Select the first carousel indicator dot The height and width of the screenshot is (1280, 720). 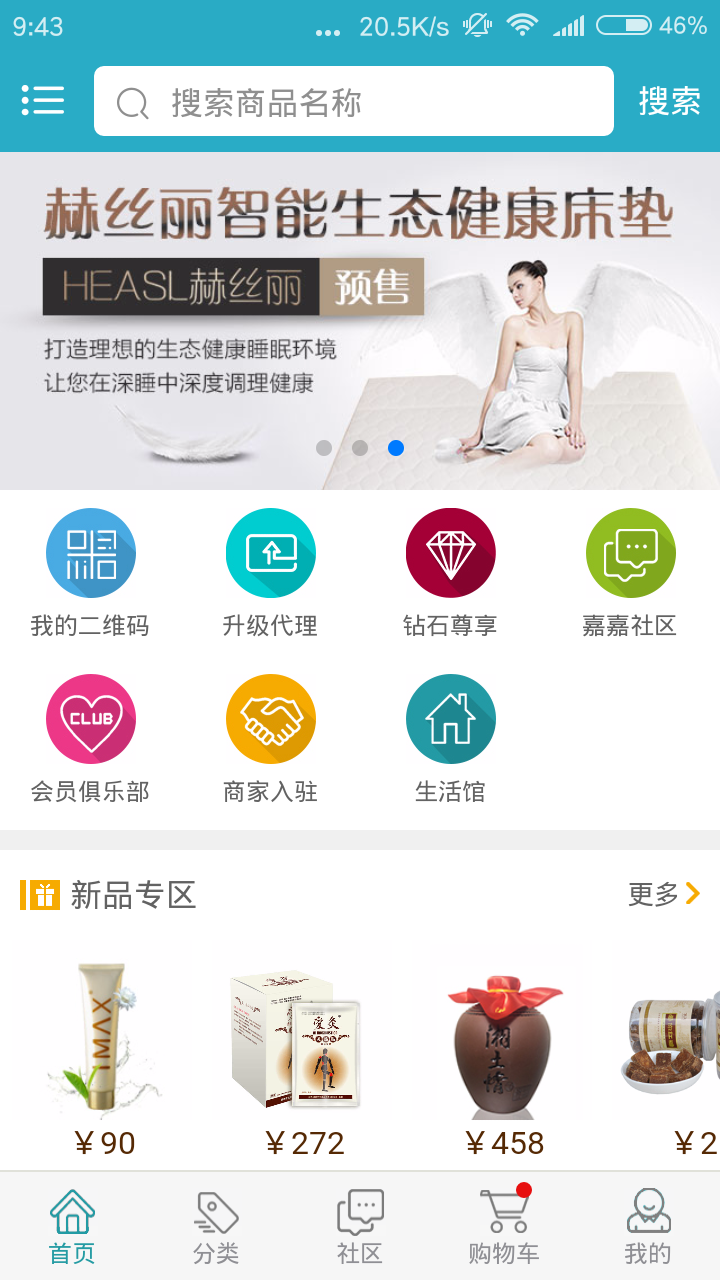(x=324, y=448)
